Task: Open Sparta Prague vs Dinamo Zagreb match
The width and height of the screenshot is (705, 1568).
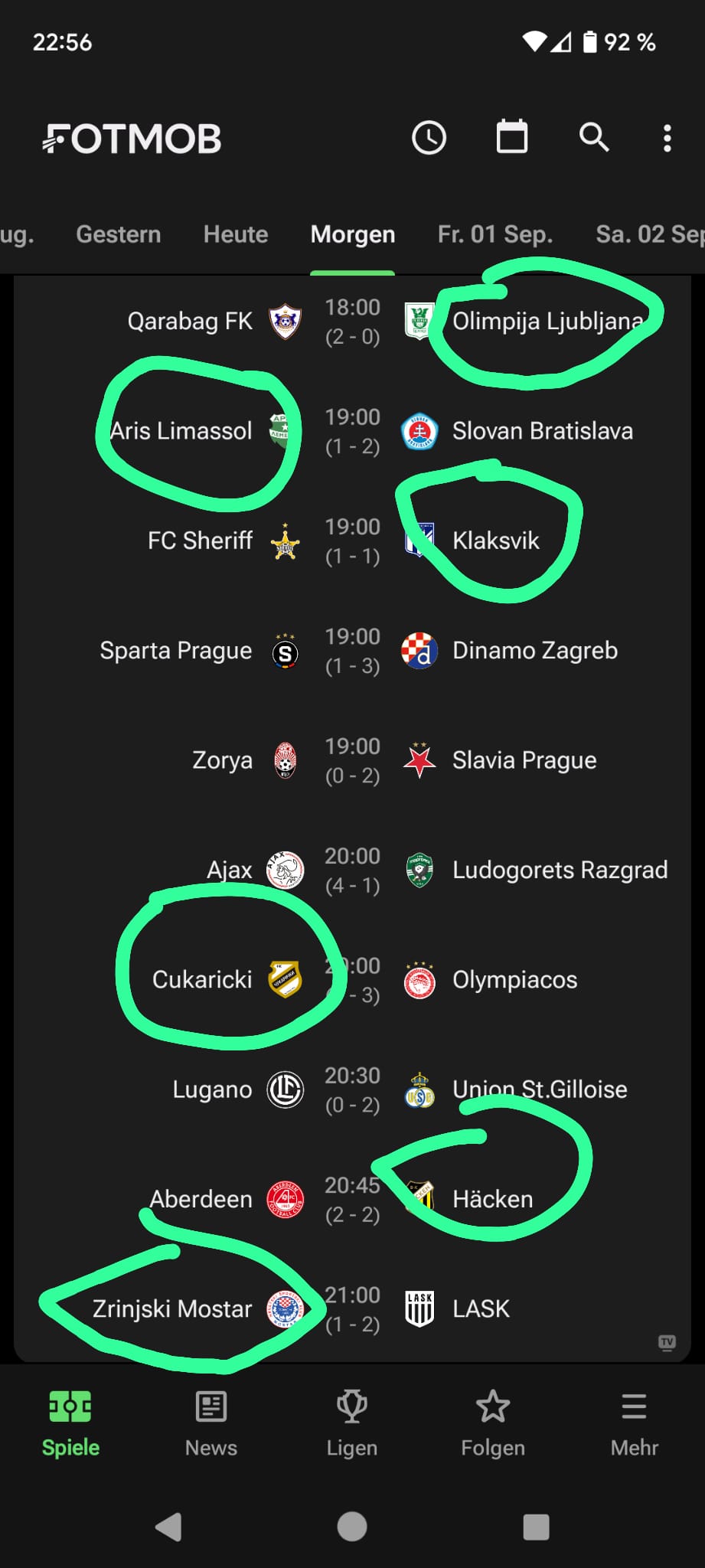Action: (x=352, y=651)
